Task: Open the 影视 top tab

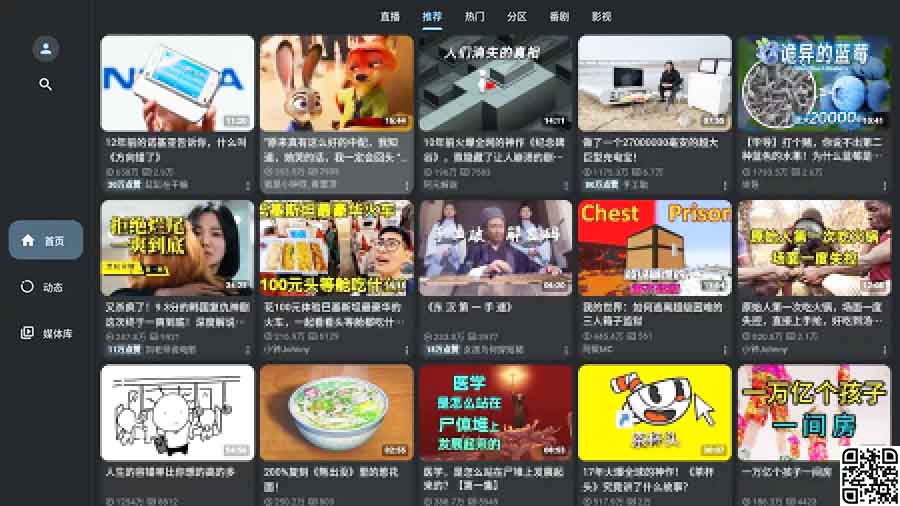Action: tap(601, 17)
